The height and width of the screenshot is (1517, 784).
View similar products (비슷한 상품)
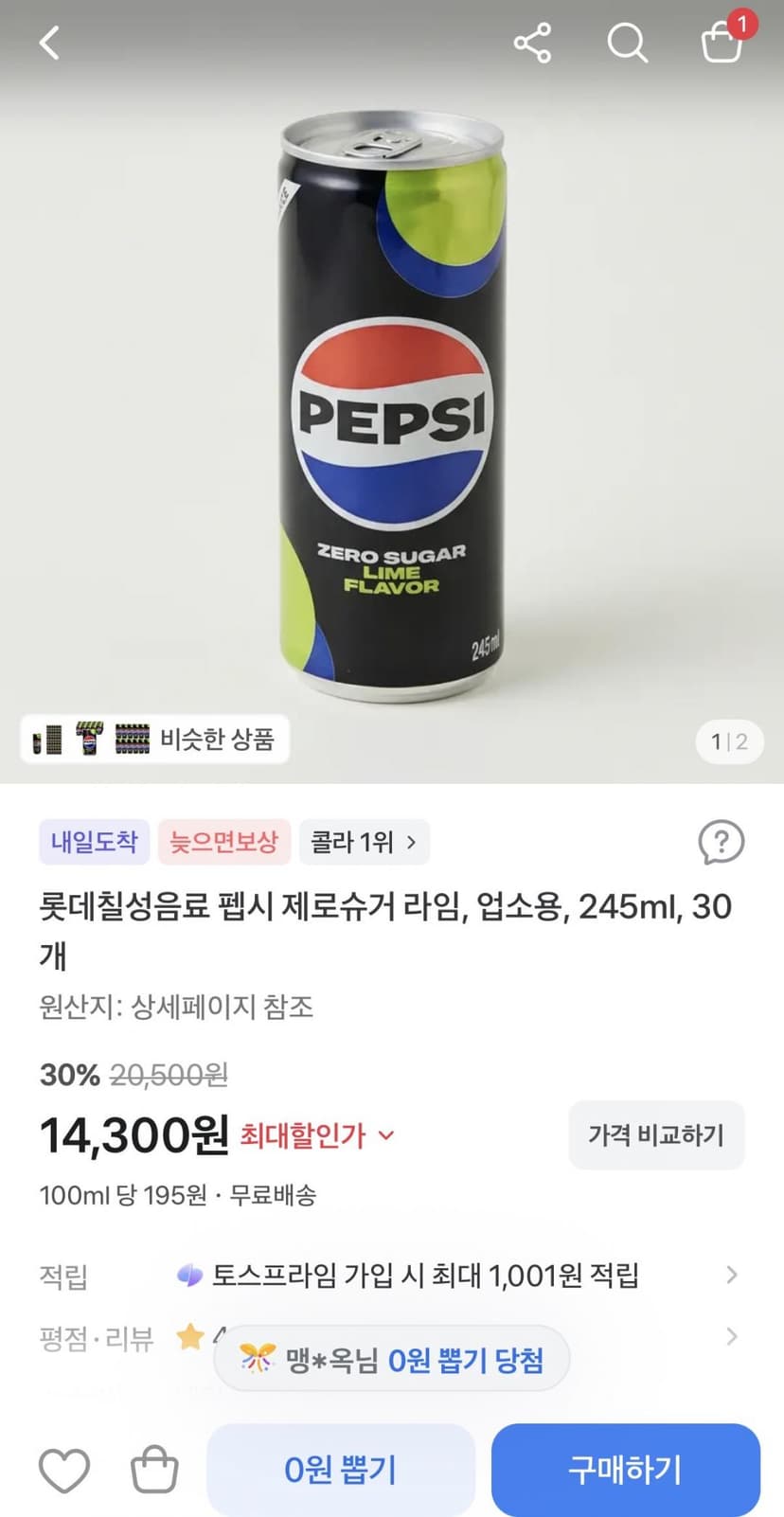coord(155,739)
